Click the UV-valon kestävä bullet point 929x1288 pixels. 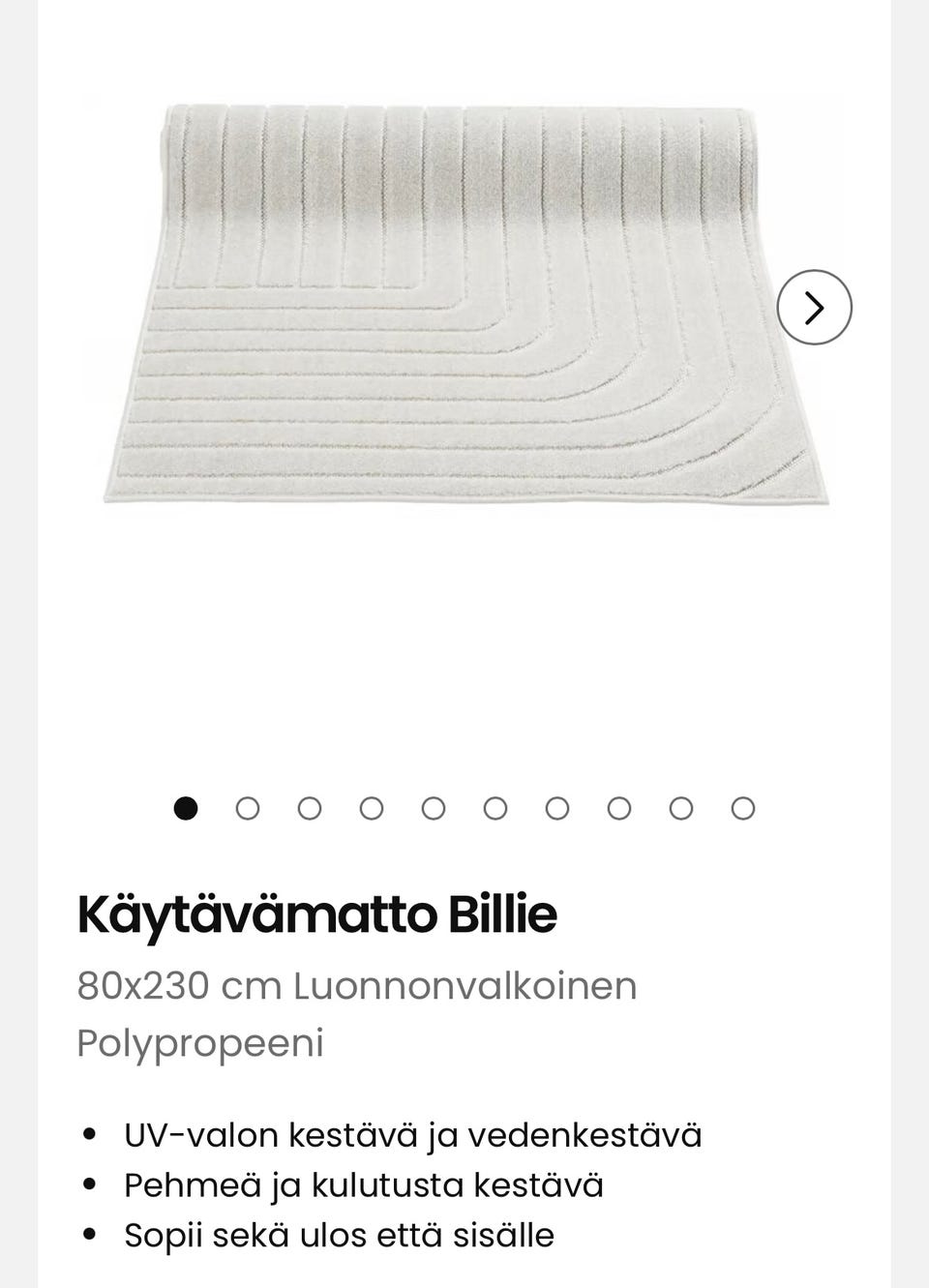tap(414, 1136)
